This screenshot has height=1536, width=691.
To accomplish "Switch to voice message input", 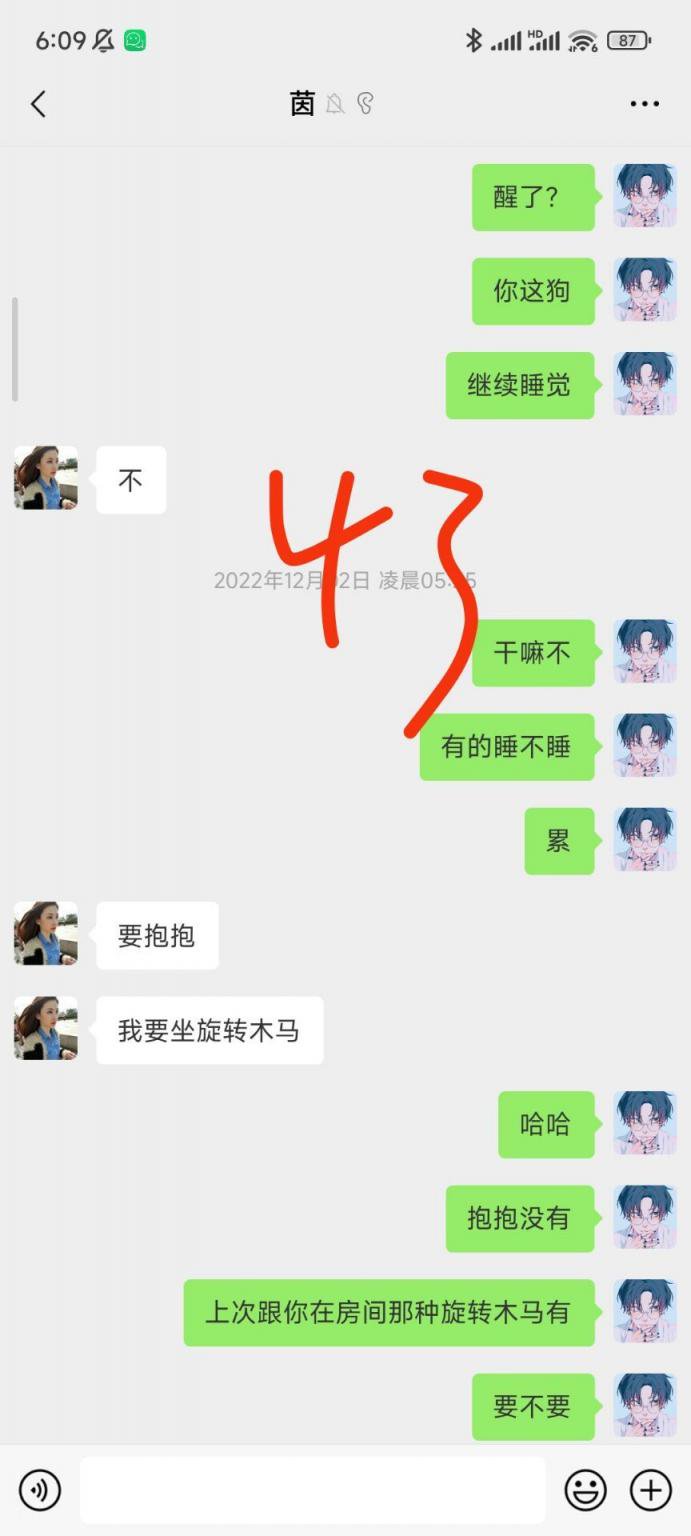I will 40,1490.
